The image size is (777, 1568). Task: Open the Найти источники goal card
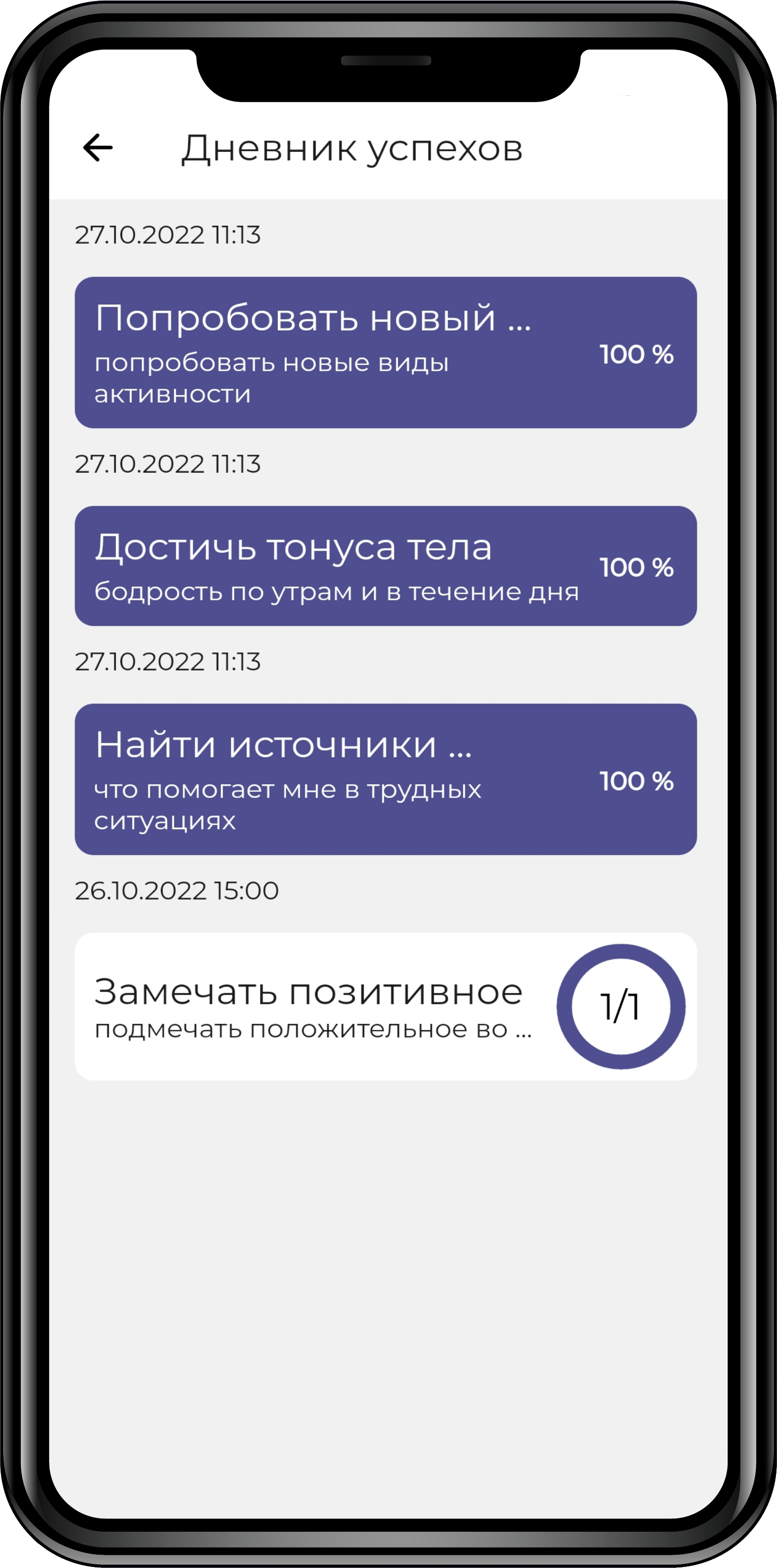coord(385,779)
